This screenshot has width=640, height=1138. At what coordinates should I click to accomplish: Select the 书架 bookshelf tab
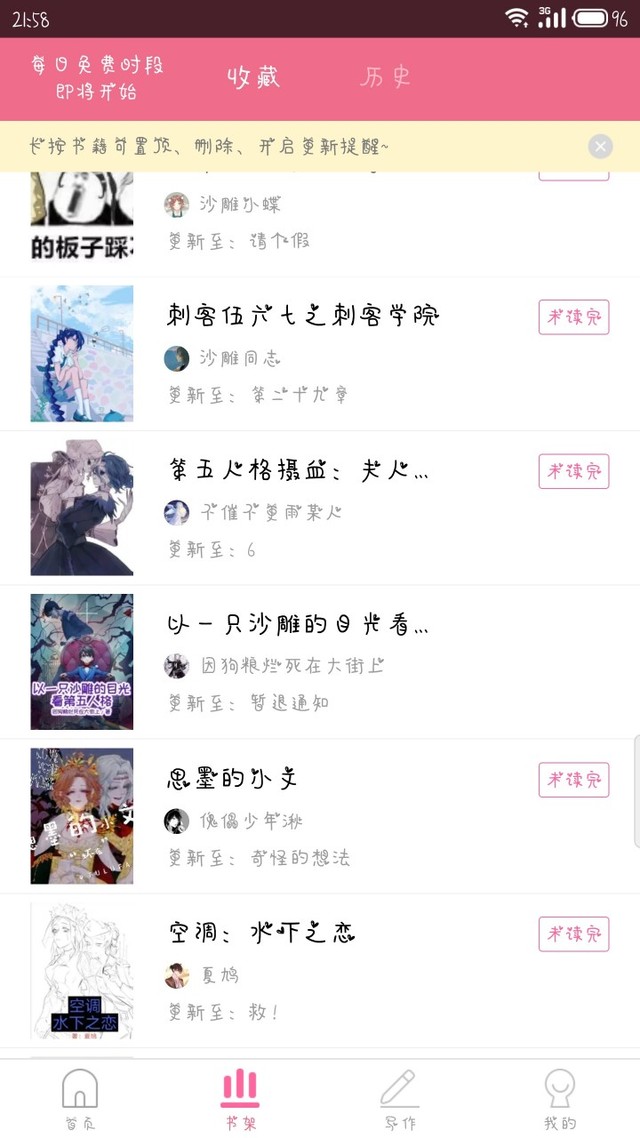tap(240, 1099)
